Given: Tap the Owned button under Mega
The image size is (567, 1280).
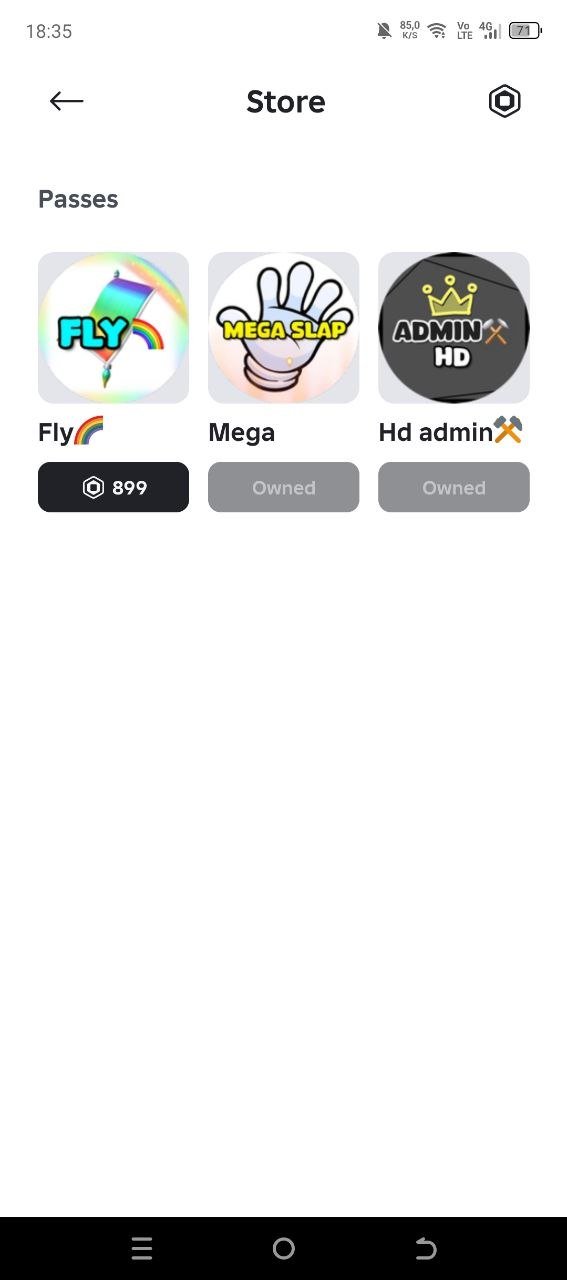Looking at the screenshot, I should click(284, 487).
